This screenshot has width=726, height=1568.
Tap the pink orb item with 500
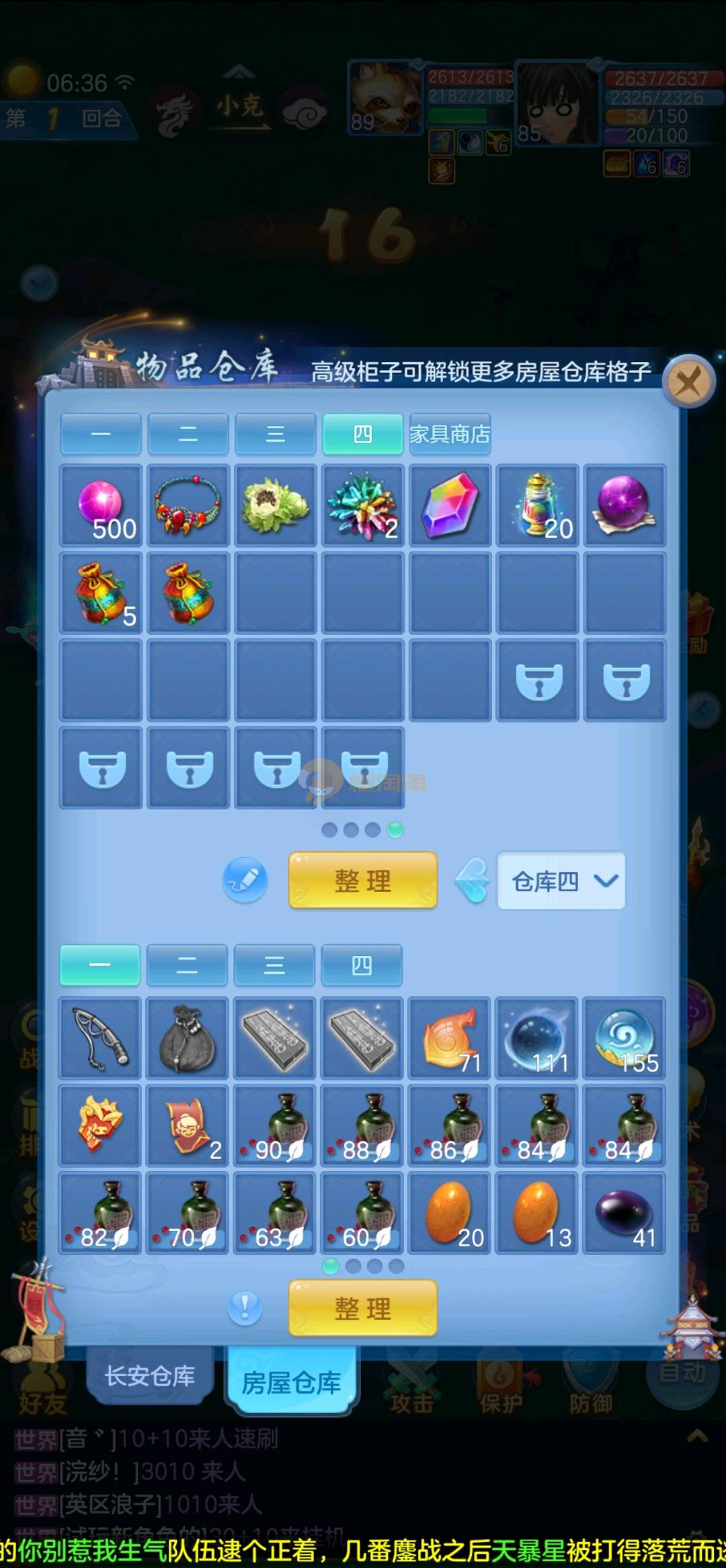(101, 505)
